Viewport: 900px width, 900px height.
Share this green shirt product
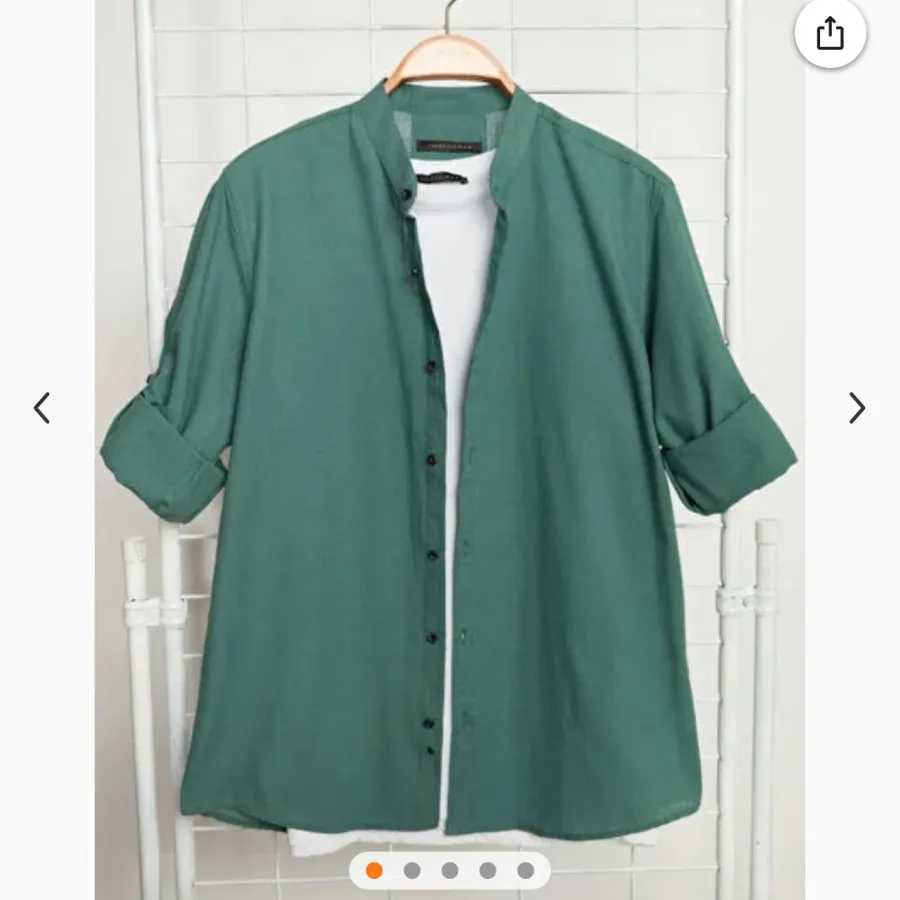pyautogui.click(x=830, y=34)
